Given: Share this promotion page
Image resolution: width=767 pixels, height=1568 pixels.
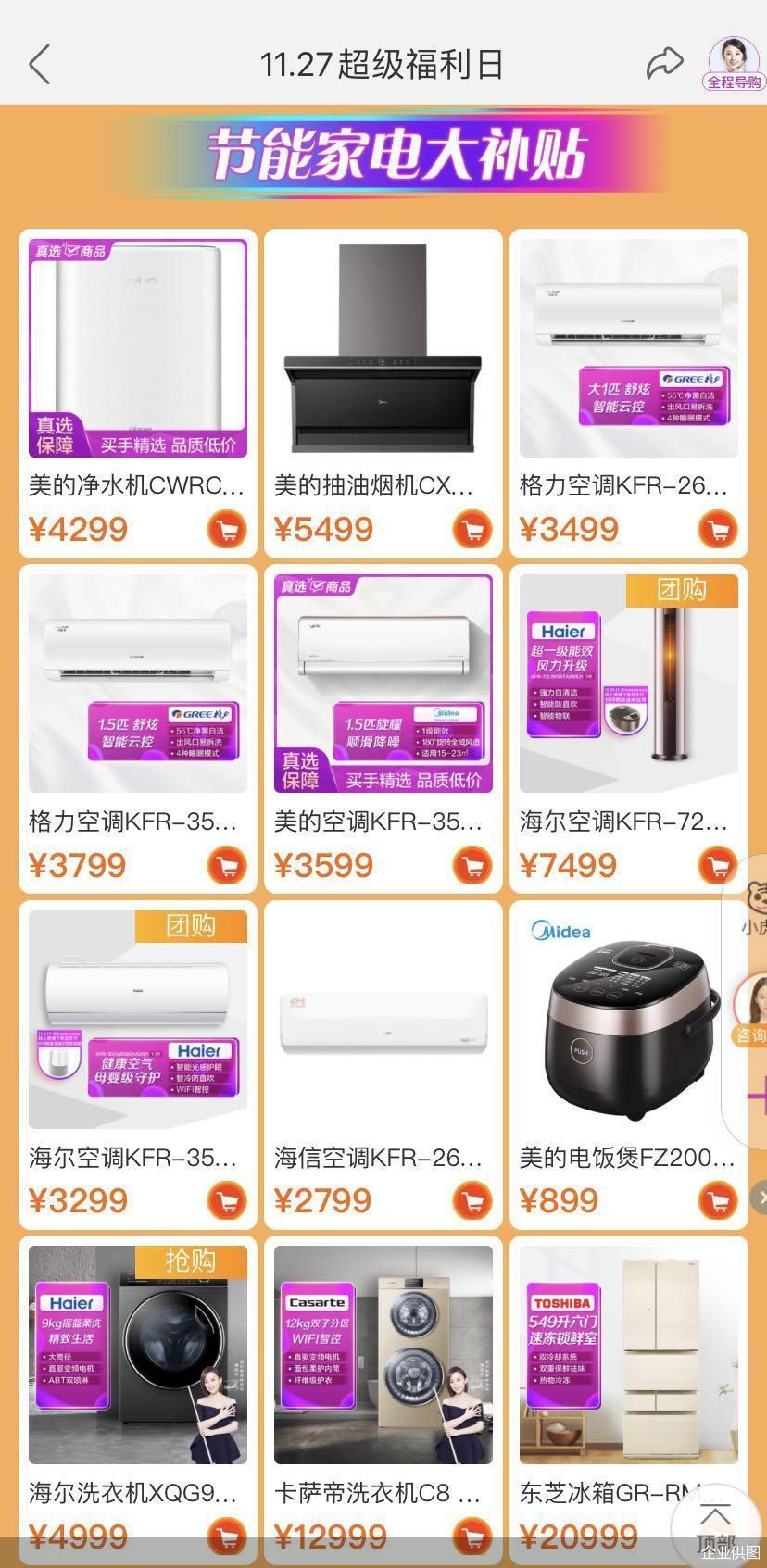Looking at the screenshot, I should (663, 63).
